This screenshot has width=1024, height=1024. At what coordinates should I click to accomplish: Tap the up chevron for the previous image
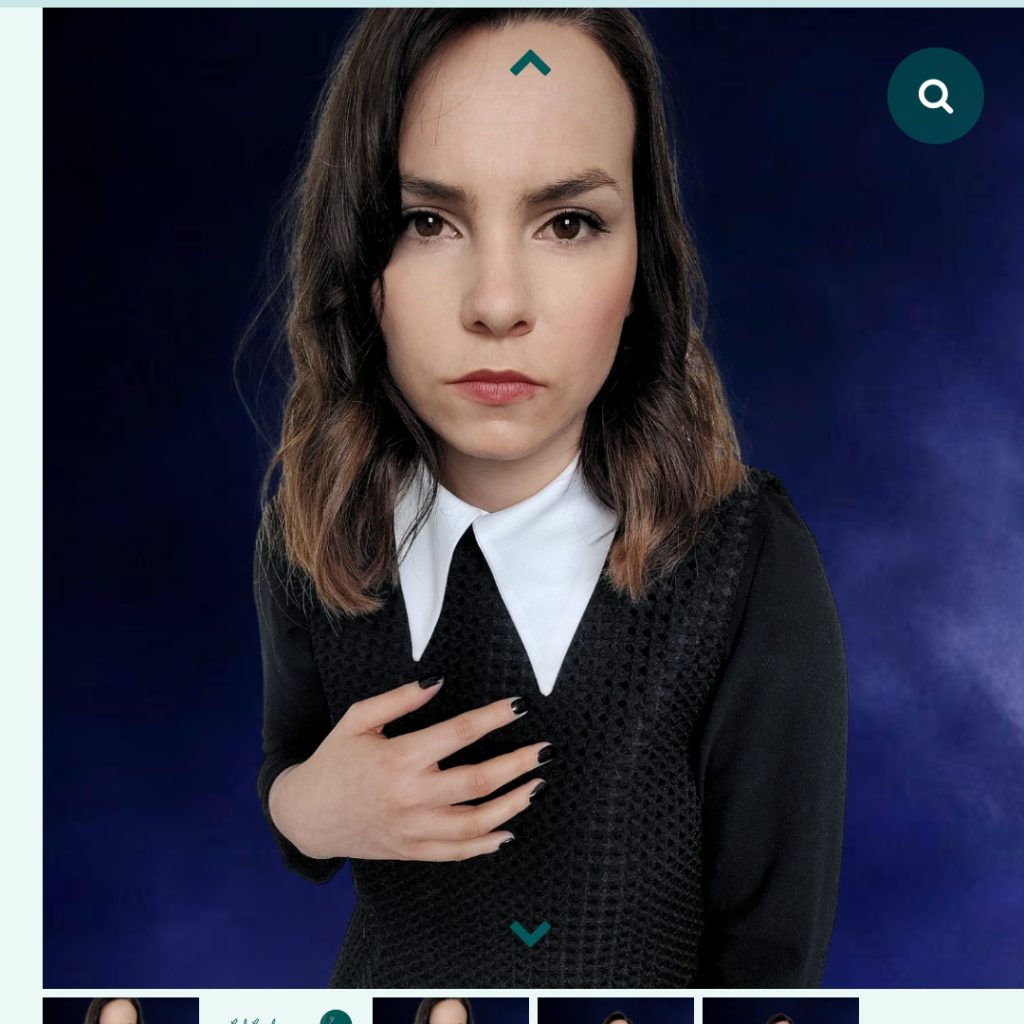pyautogui.click(x=530, y=64)
